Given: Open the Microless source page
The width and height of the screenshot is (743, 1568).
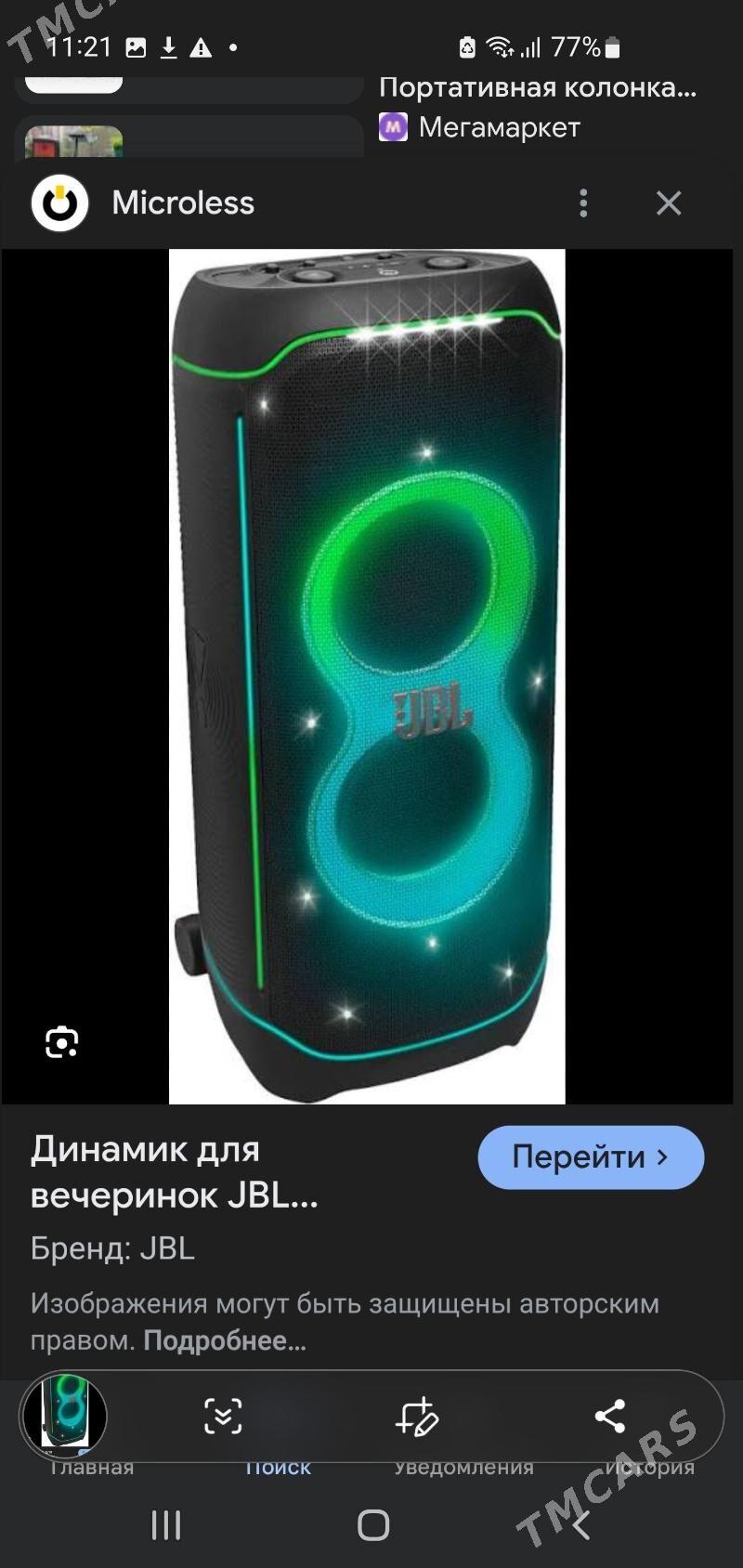Looking at the screenshot, I should pos(182,203).
